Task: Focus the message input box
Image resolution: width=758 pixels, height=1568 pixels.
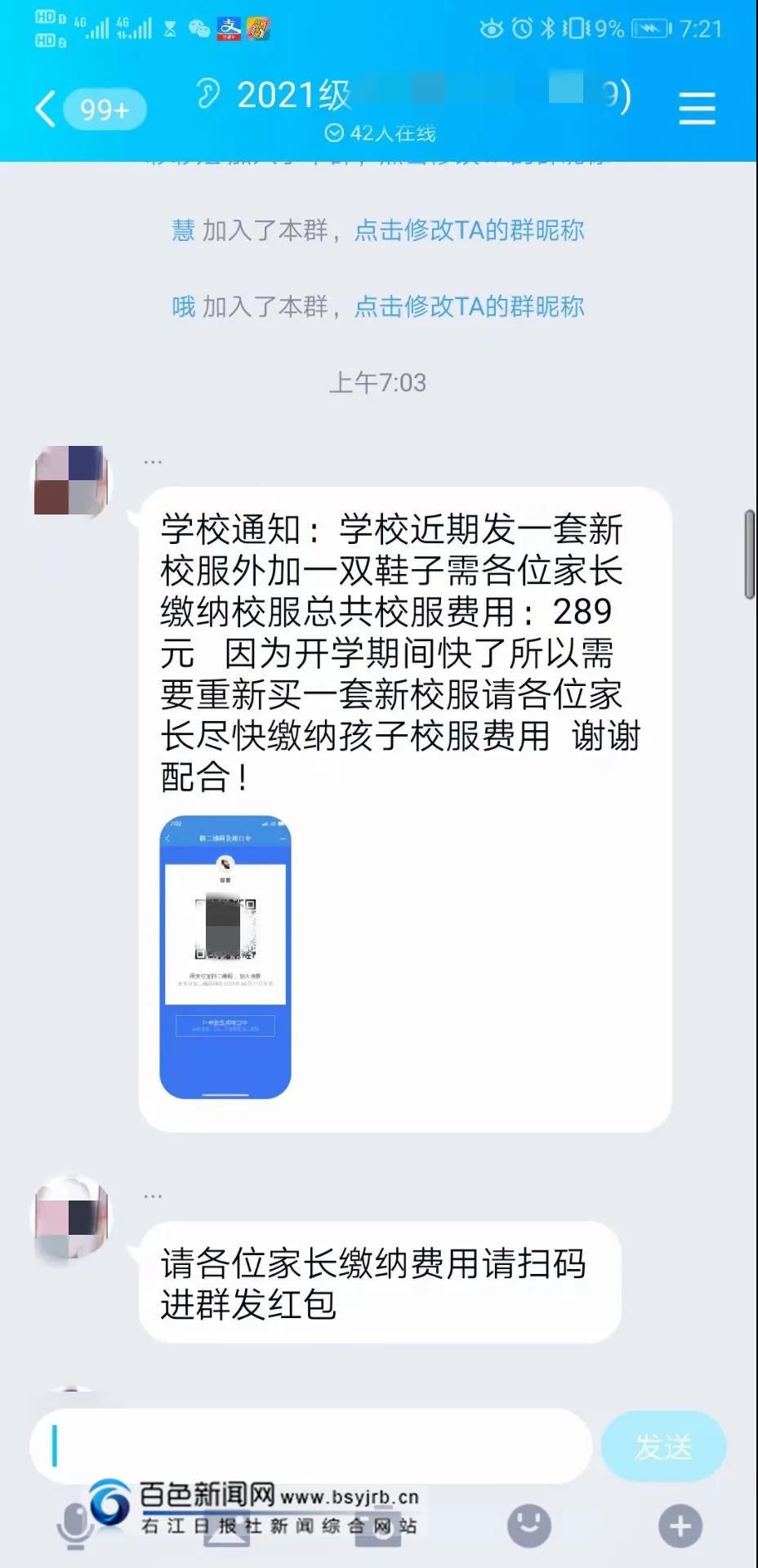Action: (x=310, y=1446)
